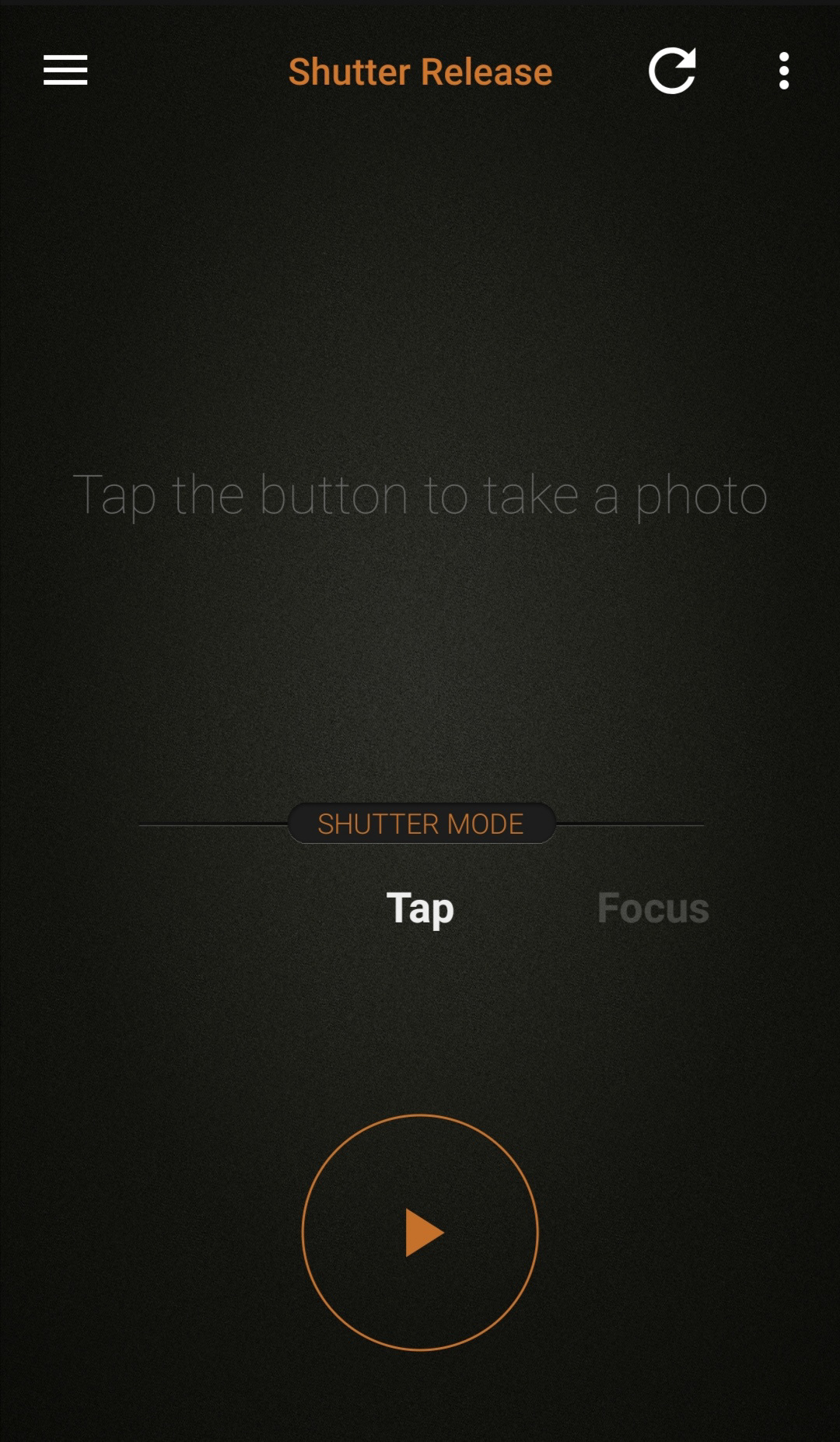840x1442 pixels.
Task: Switch shutter mode to Focus
Action: 653,908
